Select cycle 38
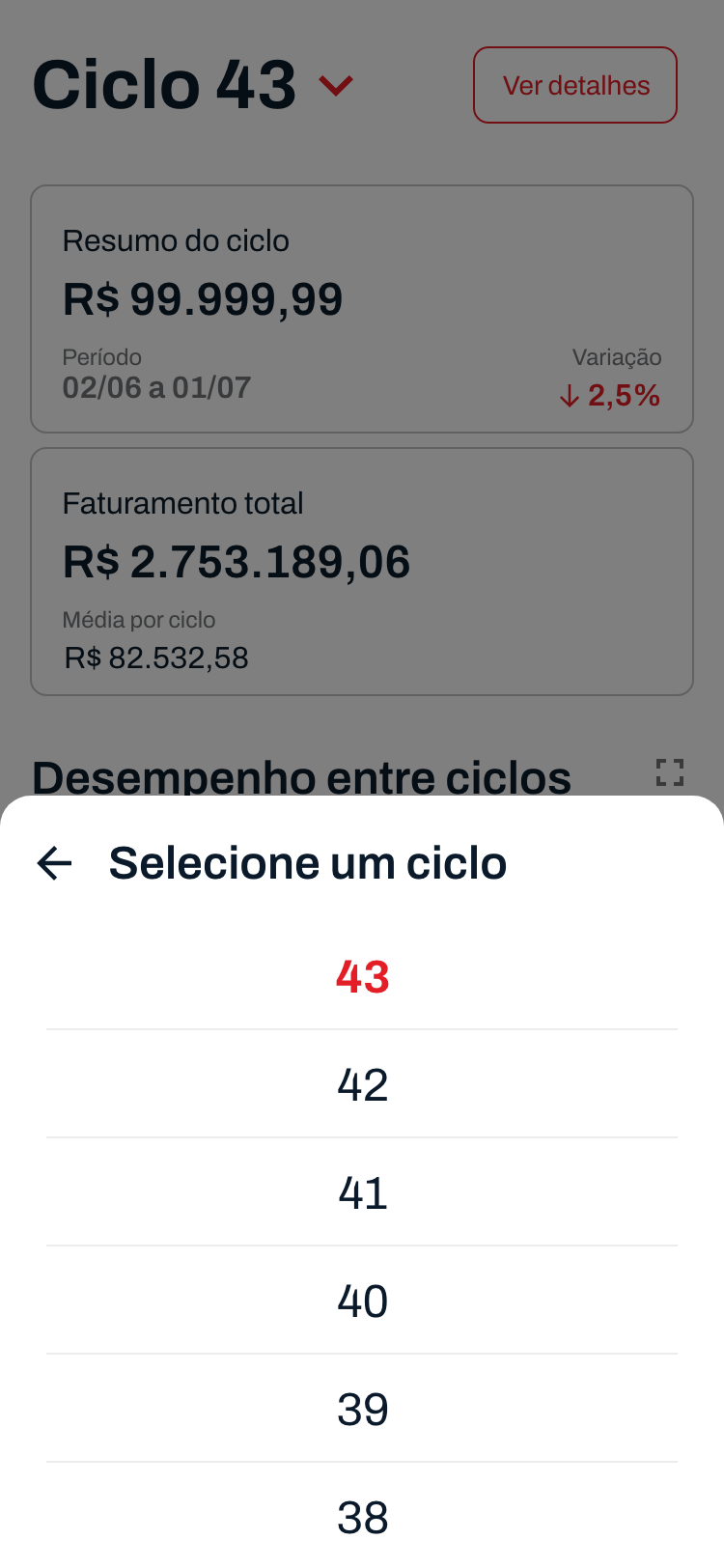The width and height of the screenshot is (724, 1568). pyautogui.click(x=362, y=1516)
